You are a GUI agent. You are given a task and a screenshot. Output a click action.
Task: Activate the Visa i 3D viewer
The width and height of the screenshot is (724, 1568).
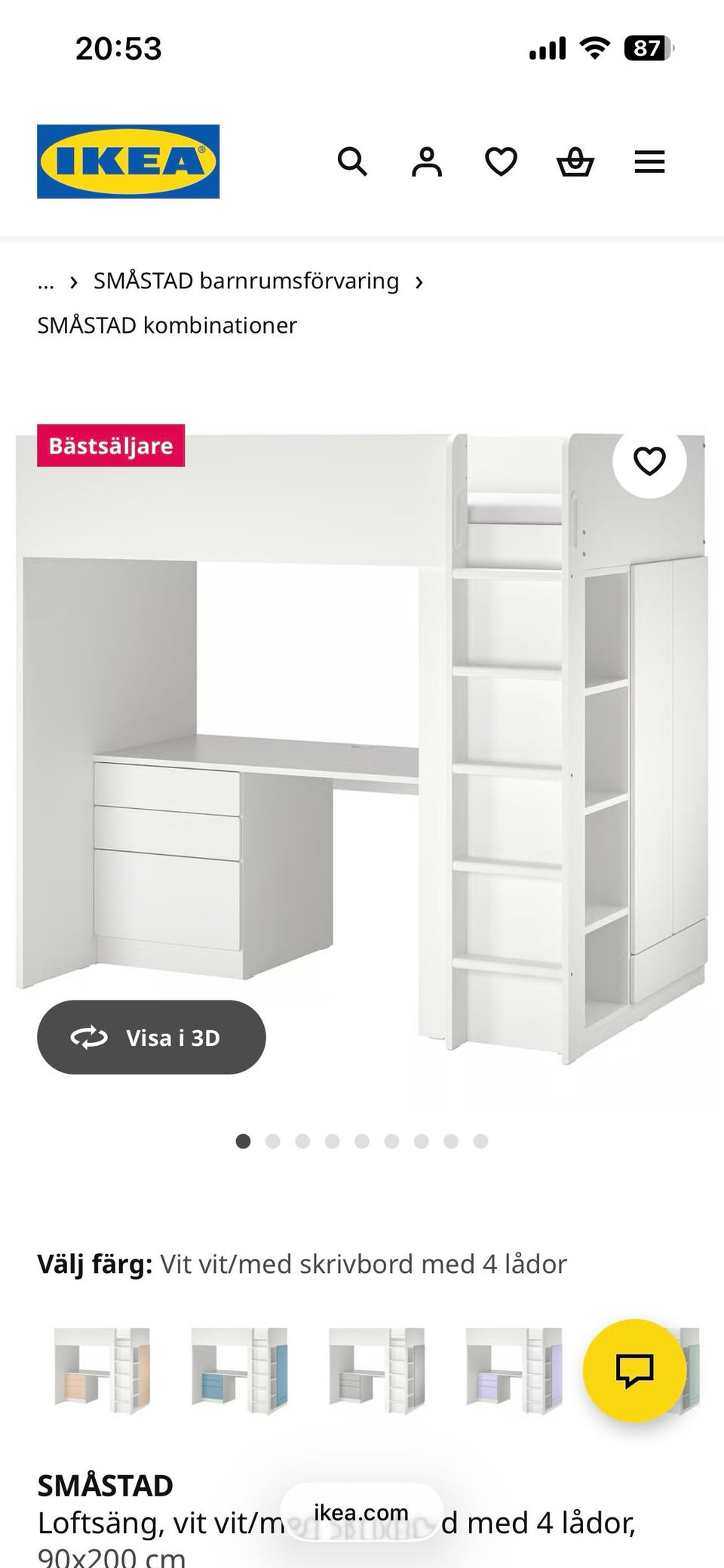(x=150, y=1037)
